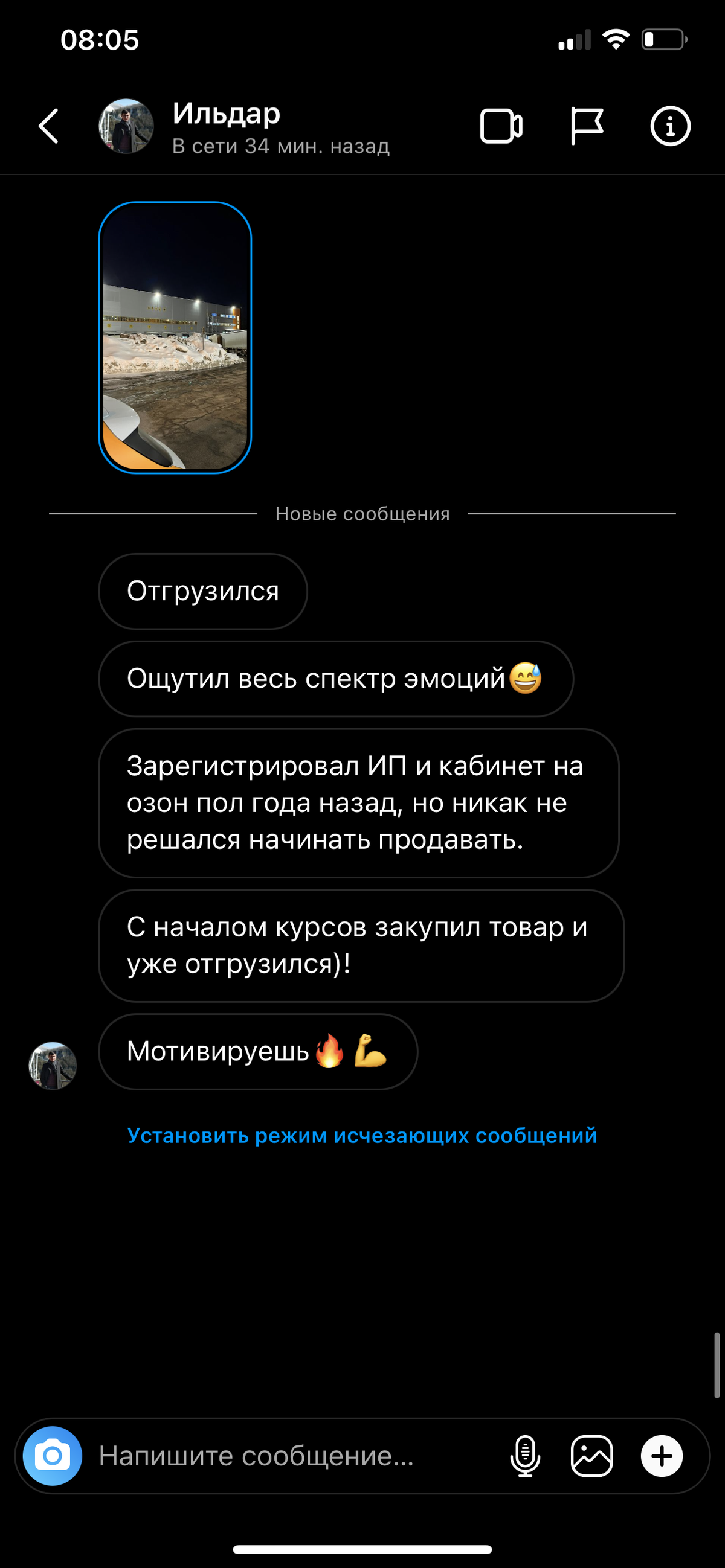The width and height of the screenshot is (725, 1568).
Task: Choose a photo from the gallery
Action: pos(591,1456)
